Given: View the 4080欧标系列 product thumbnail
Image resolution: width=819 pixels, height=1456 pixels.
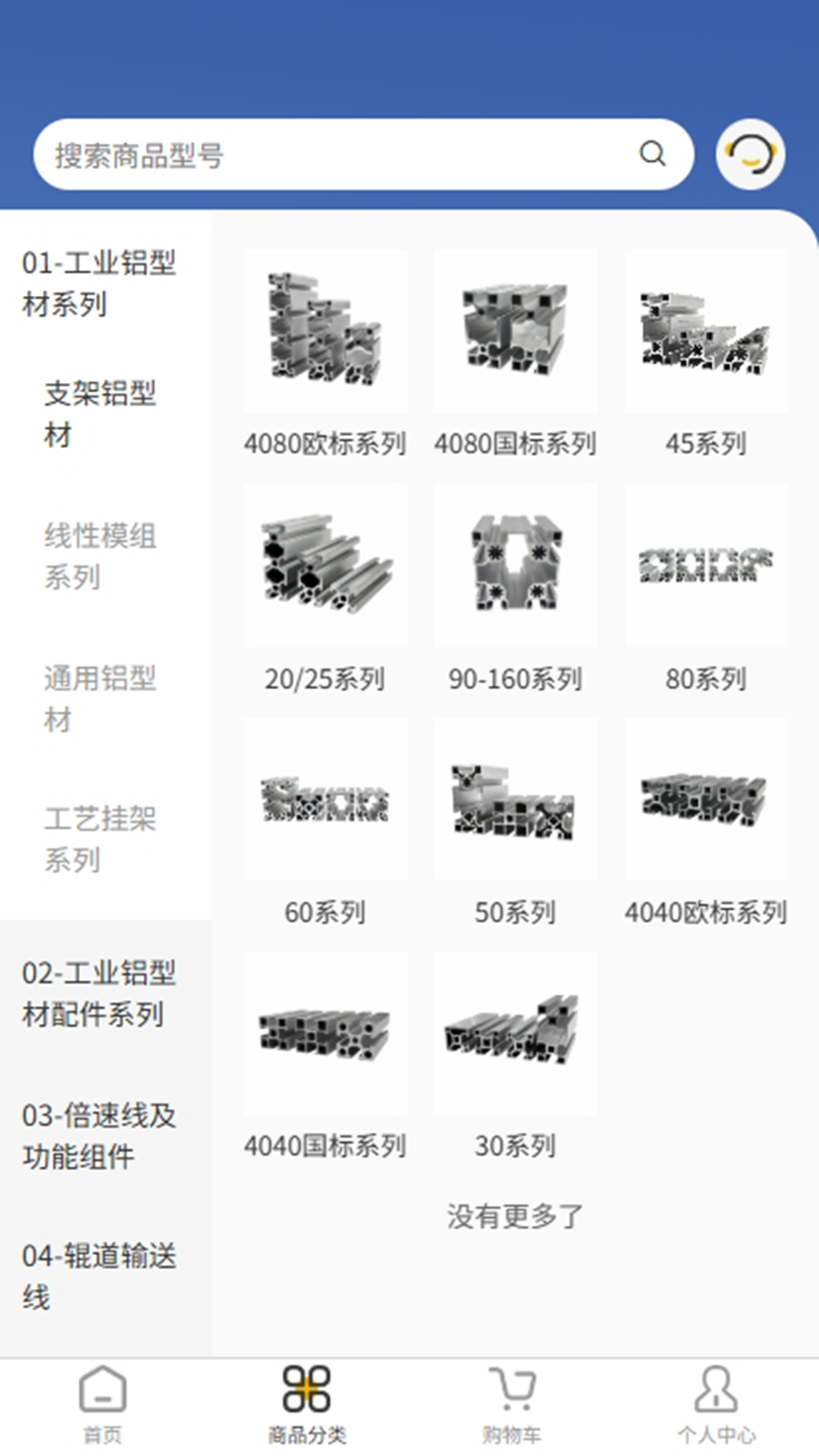Looking at the screenshot, I should (325, 330).
